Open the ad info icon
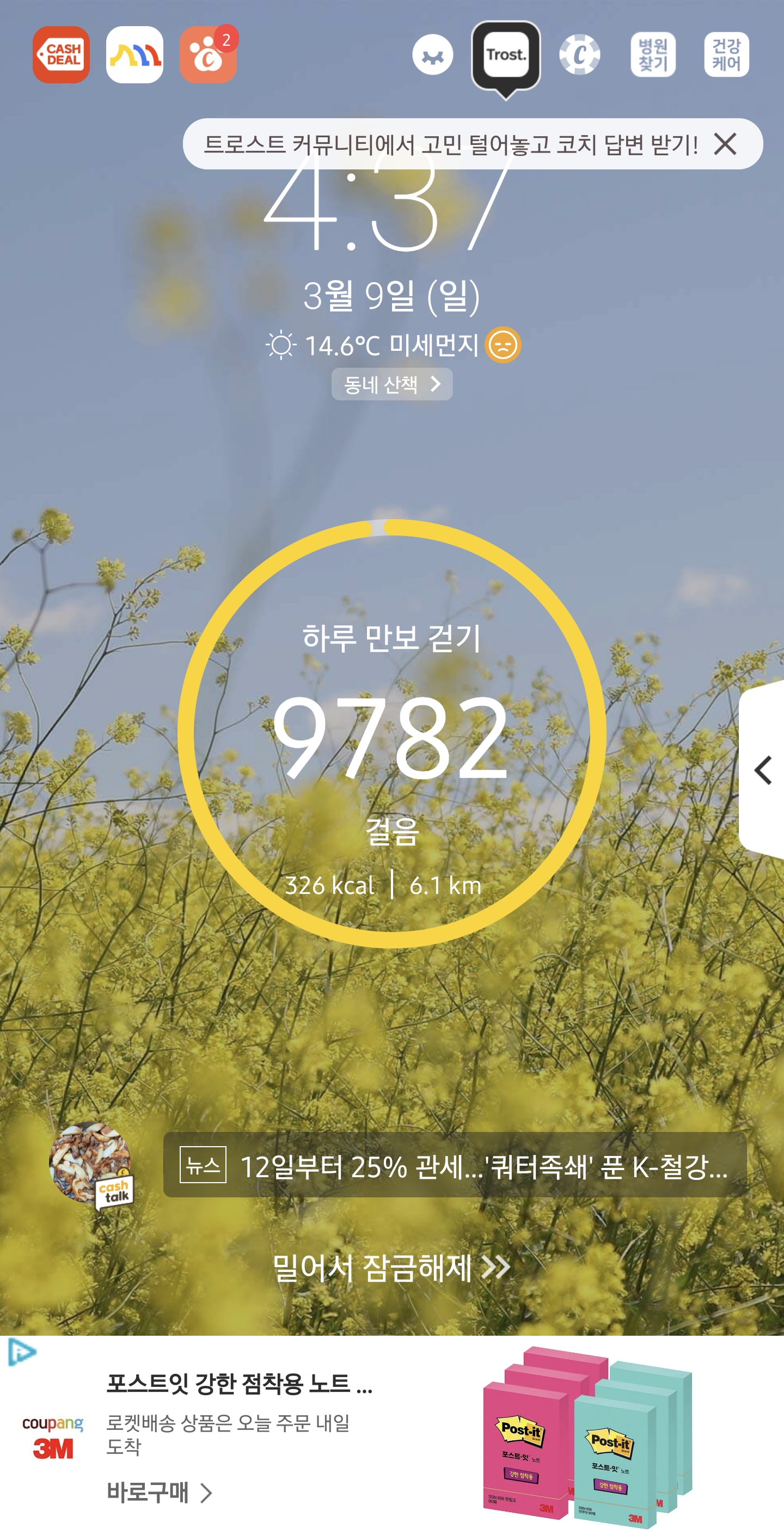Image resolution: width=784 pixels, height=1540 pixels. (22, 1352)
